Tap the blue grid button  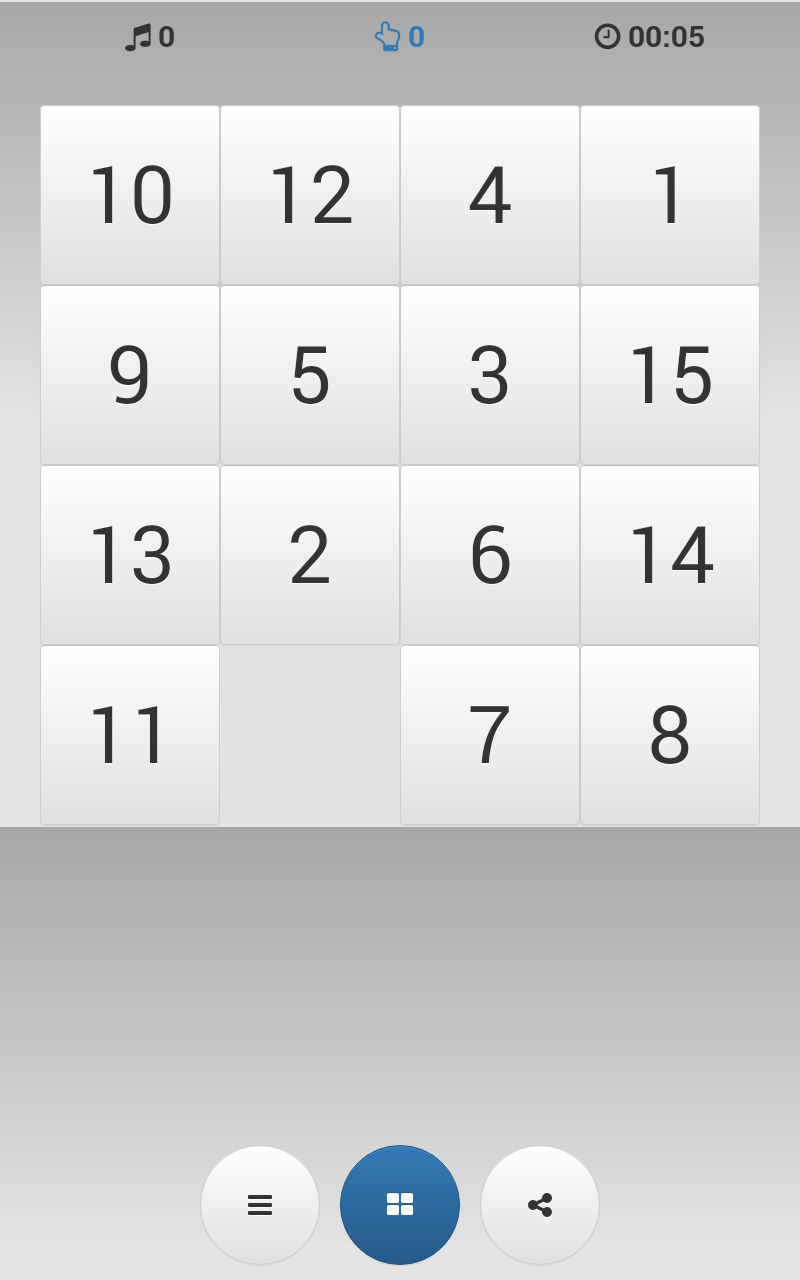point(400,1205)
